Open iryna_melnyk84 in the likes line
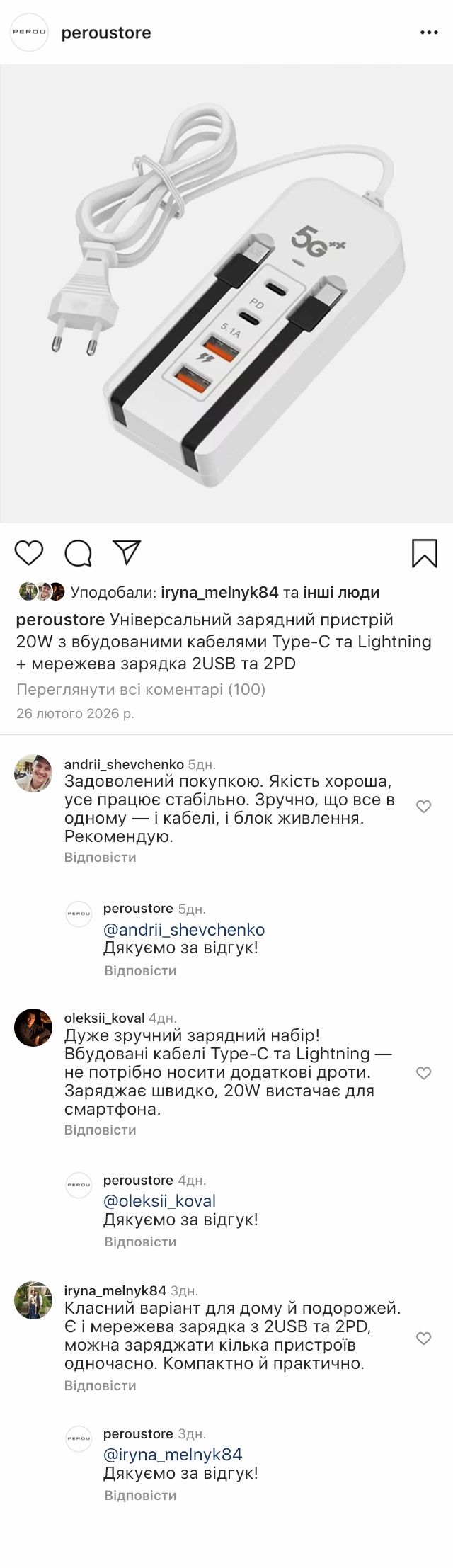 point(219,592)
